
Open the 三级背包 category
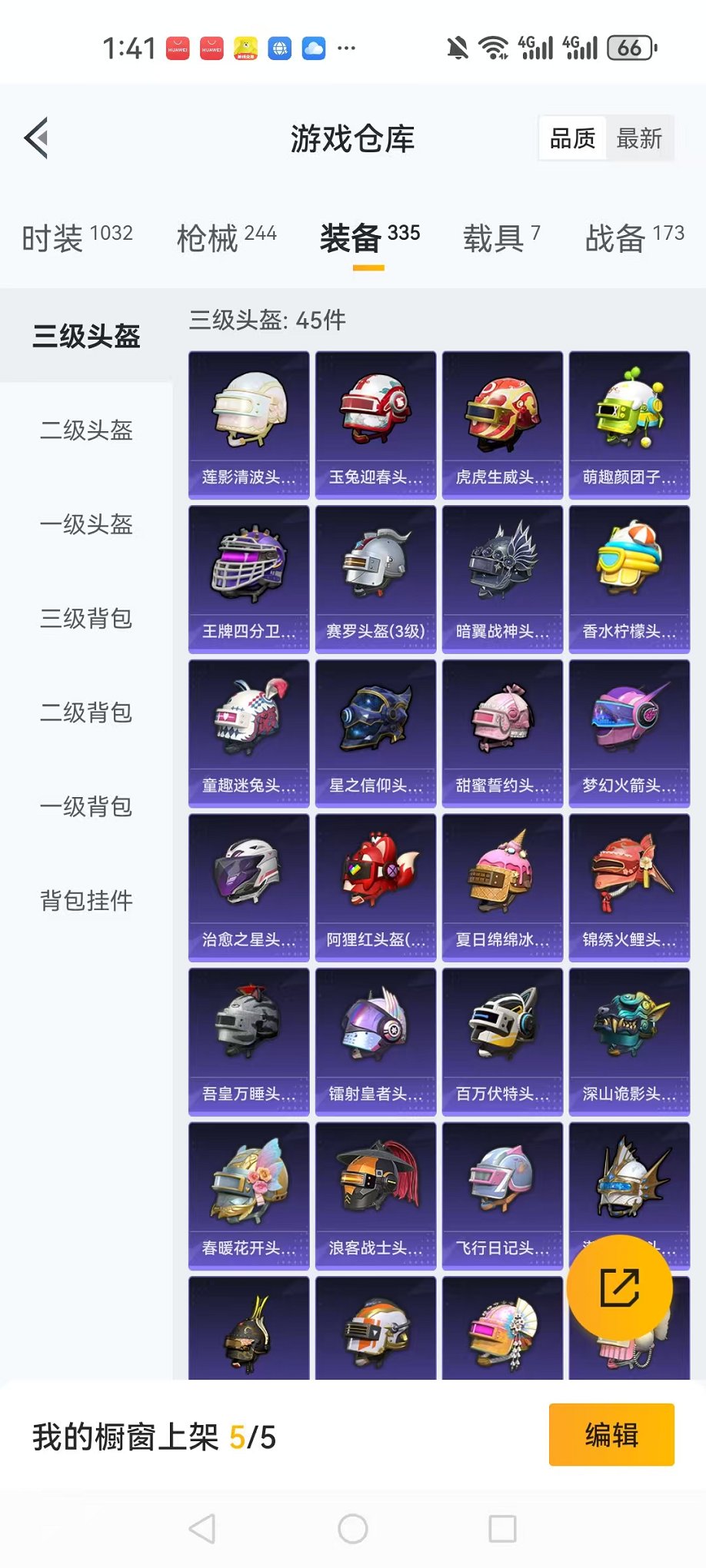[86, 619]
